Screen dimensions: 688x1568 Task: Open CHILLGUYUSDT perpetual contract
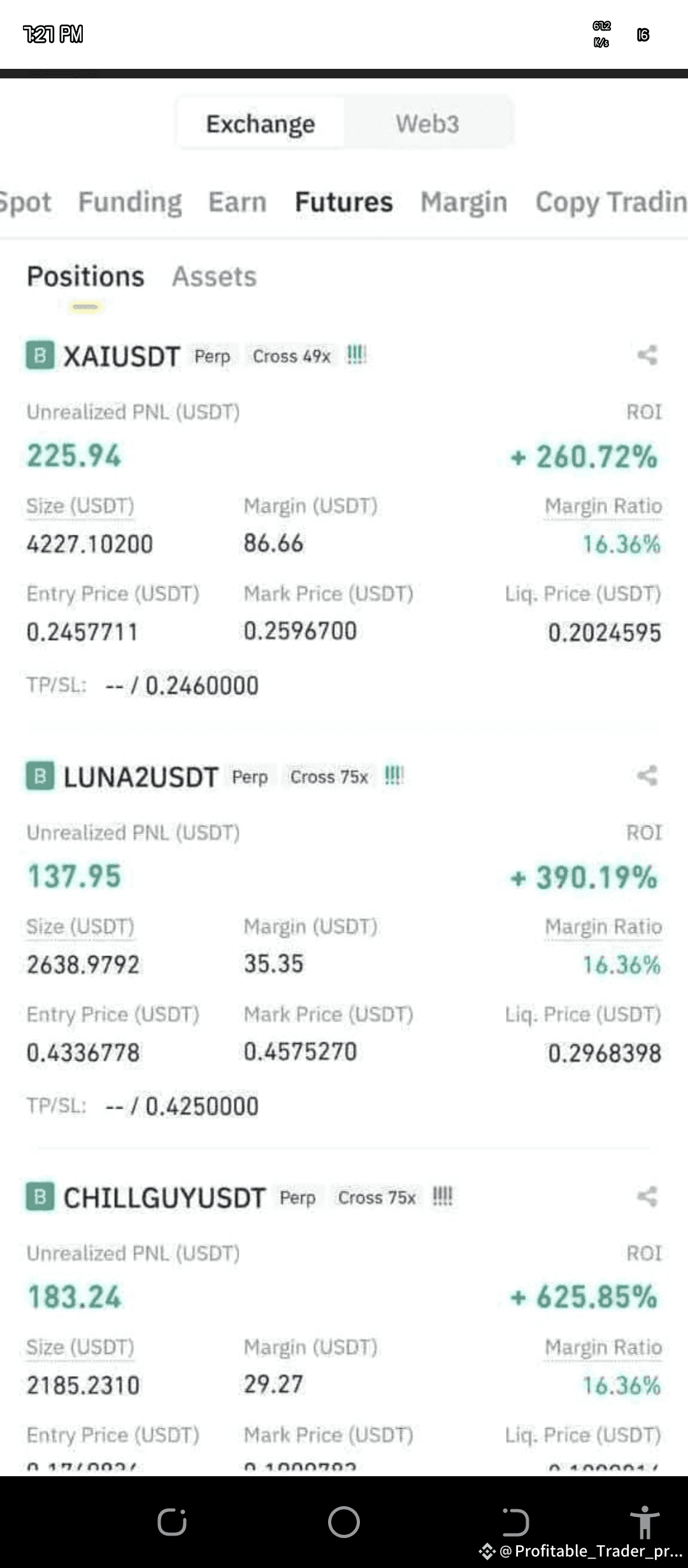pos(164,1198)
